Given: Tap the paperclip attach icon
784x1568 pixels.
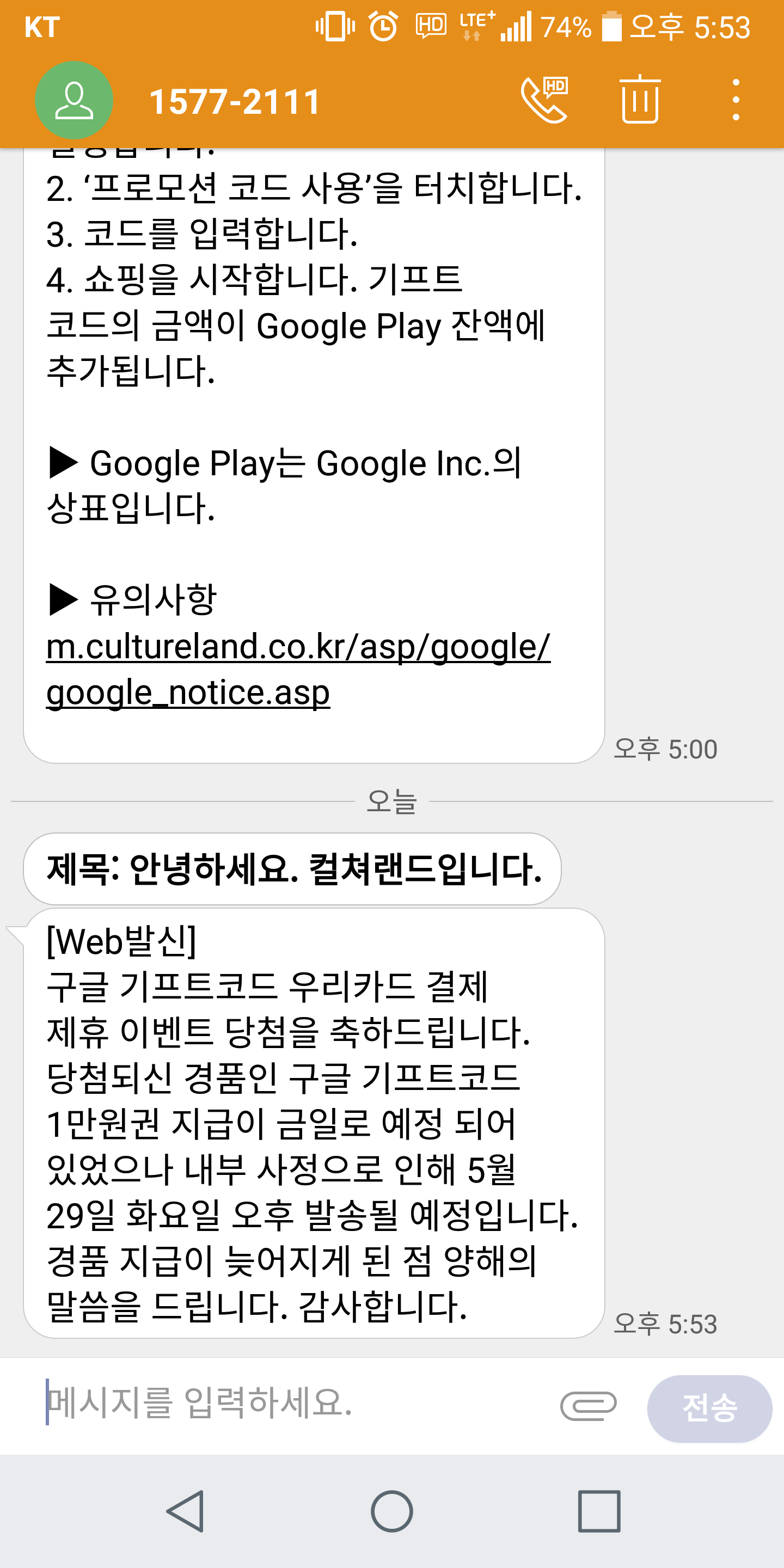Looking at the screenshot, I should (x=588, y=1406).
